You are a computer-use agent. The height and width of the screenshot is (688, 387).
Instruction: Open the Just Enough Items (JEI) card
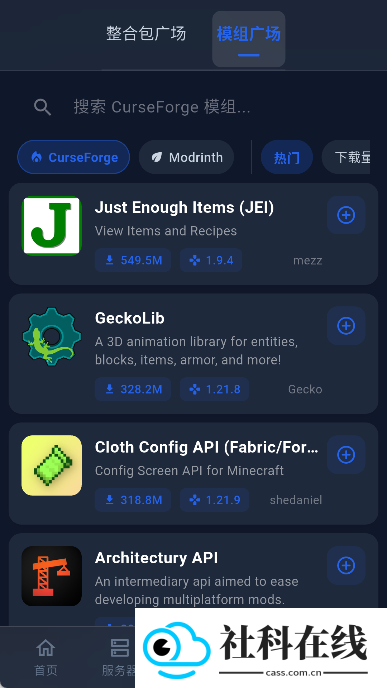point(194,234)
